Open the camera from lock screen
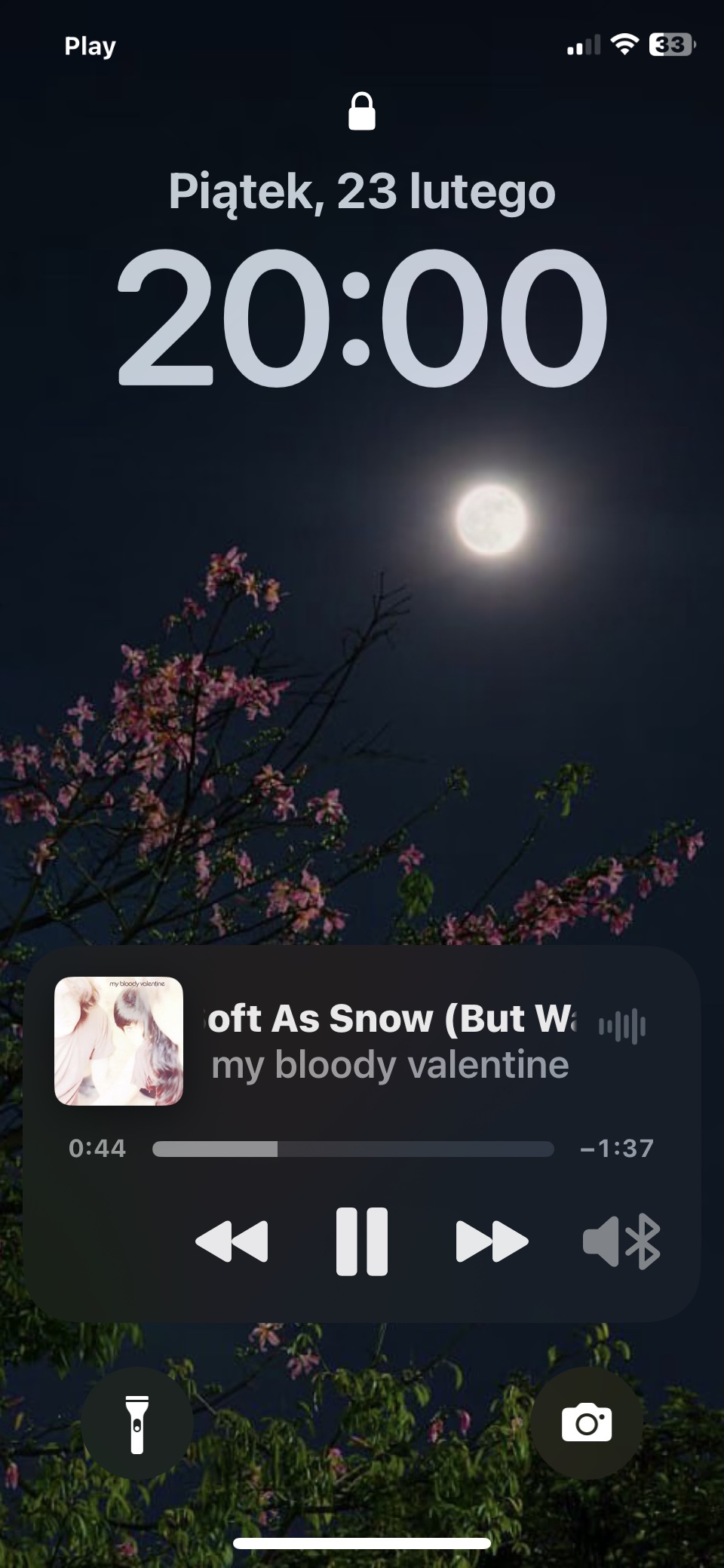Image resolution: width=724 pixels, height=1568 pixels. point(586,1424)
